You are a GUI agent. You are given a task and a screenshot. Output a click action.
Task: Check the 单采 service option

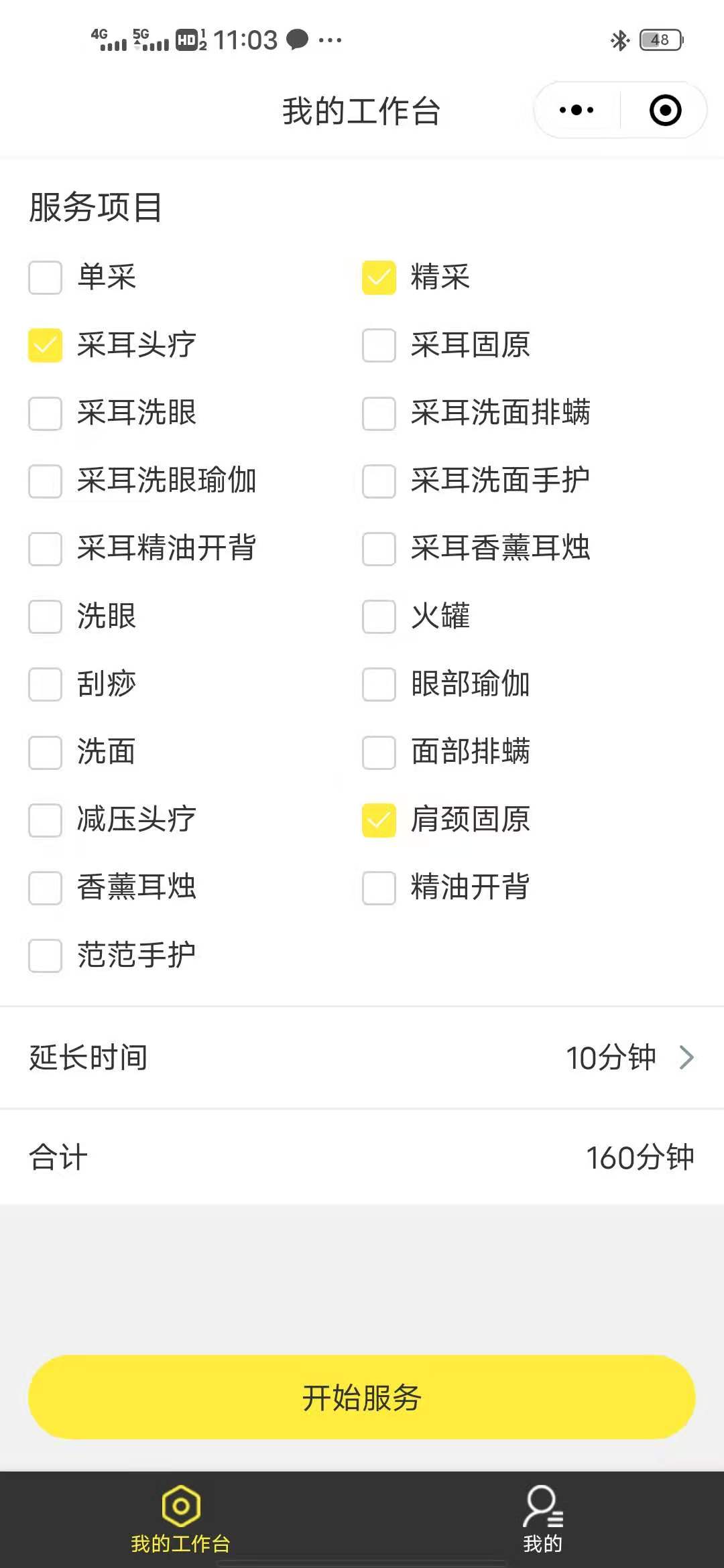pos(45,277)
